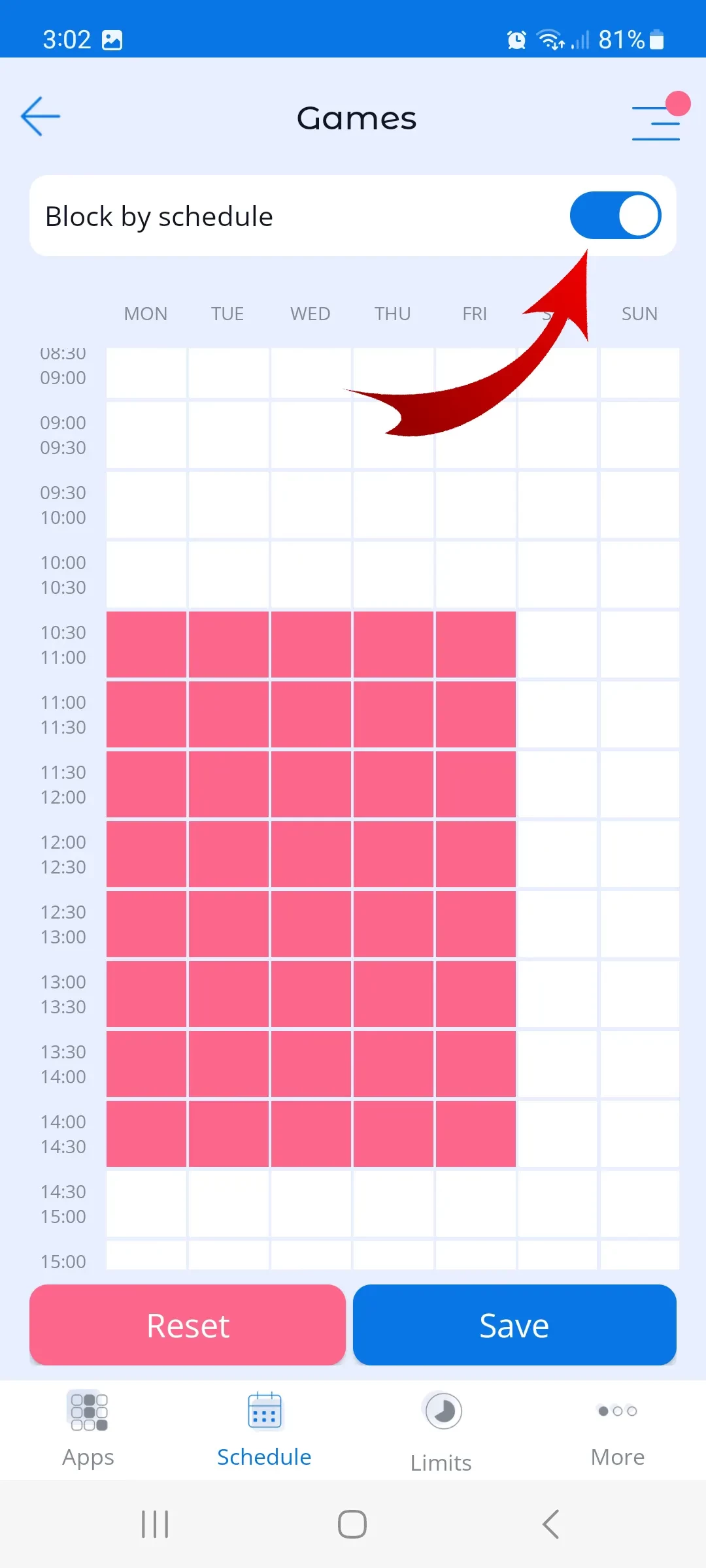Tap the system home button

pyautogui.click(x=352, y=1524)
